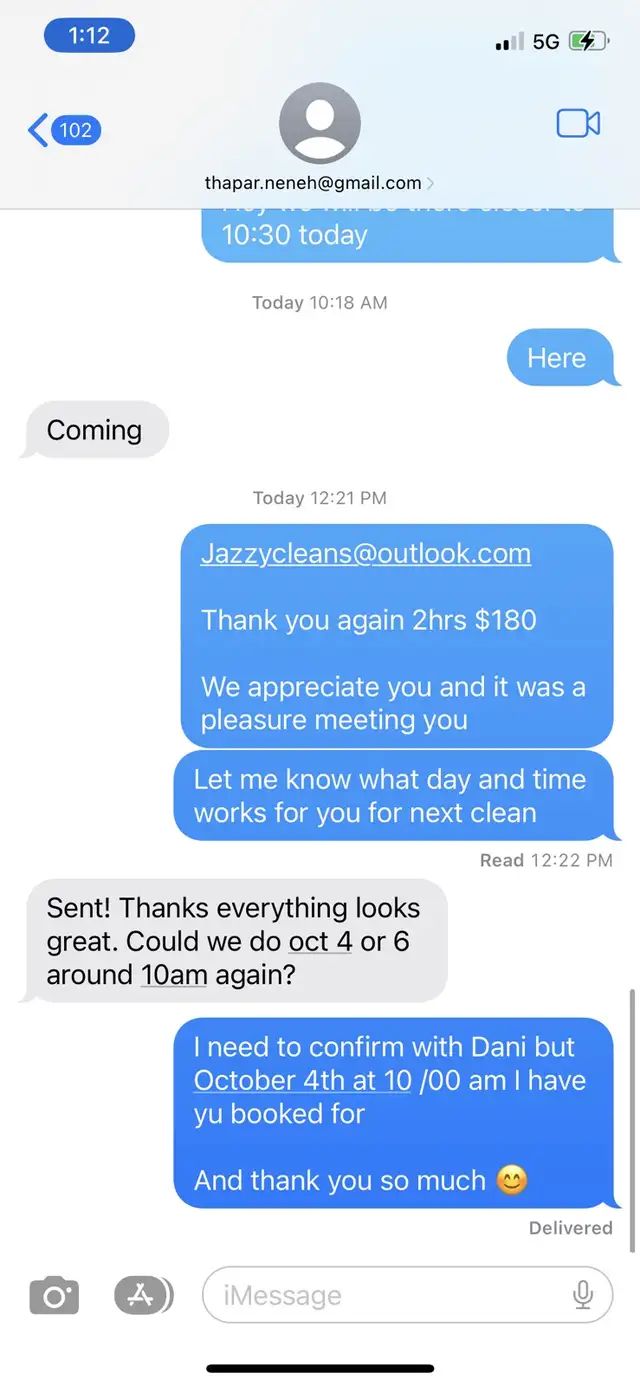Start a FaceTime video call
640x1386 pixels.
coord(577,124)
